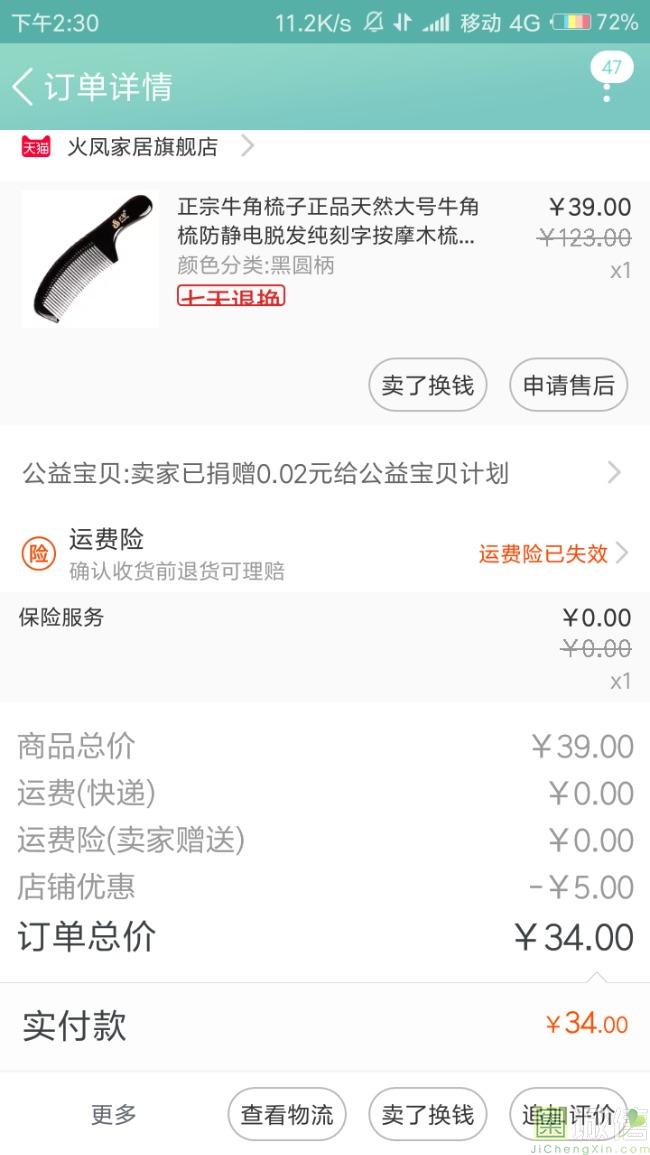The image size is (650, 1155).
Task: Go back from the 订单详情 page
Action: click(24, 87)
